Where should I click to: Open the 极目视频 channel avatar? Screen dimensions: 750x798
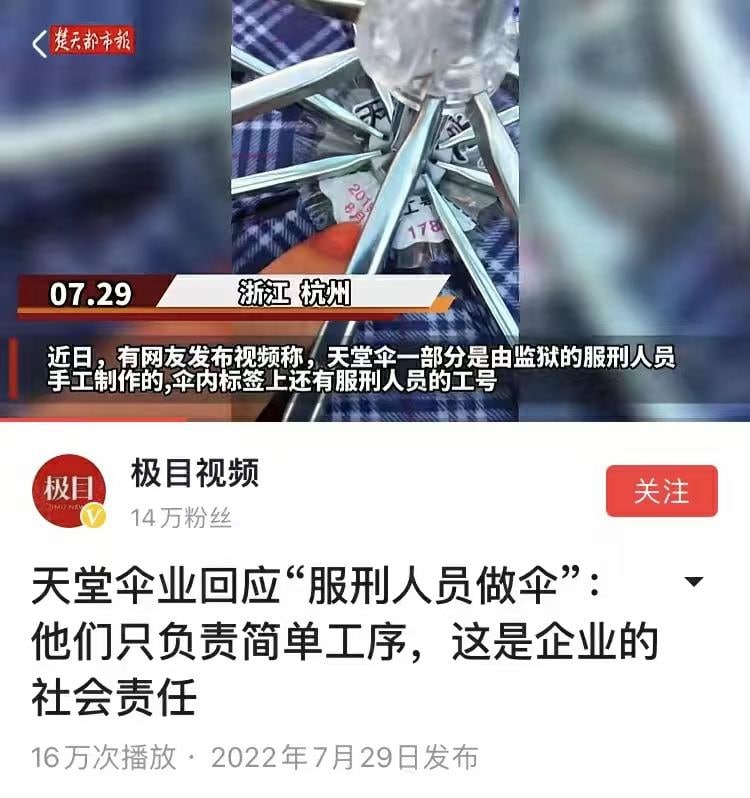tap(68, 492)
